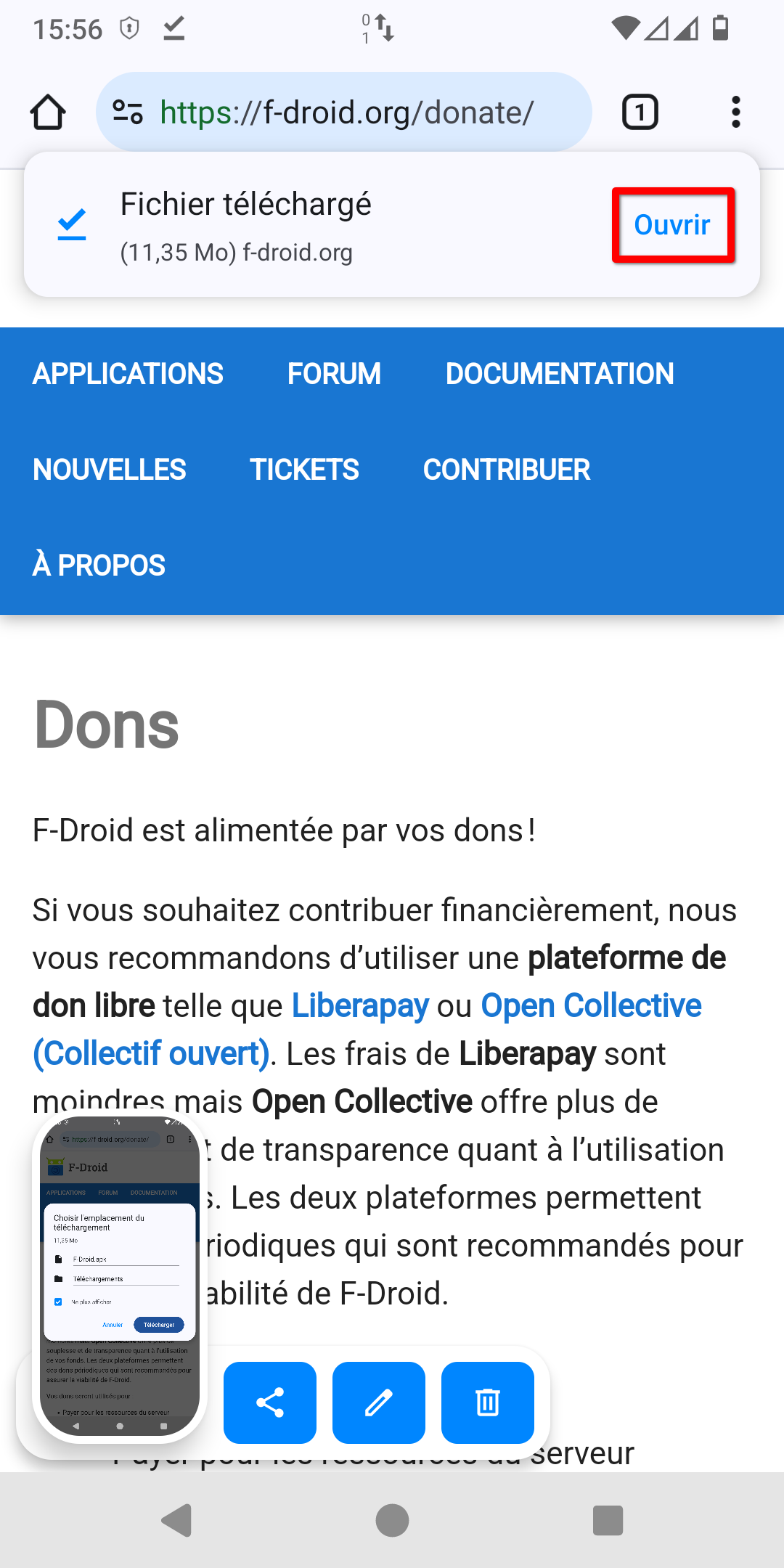784x1568 pixels.
Task: Open the NOUVELLES section
Action: (x=108, y=470)
